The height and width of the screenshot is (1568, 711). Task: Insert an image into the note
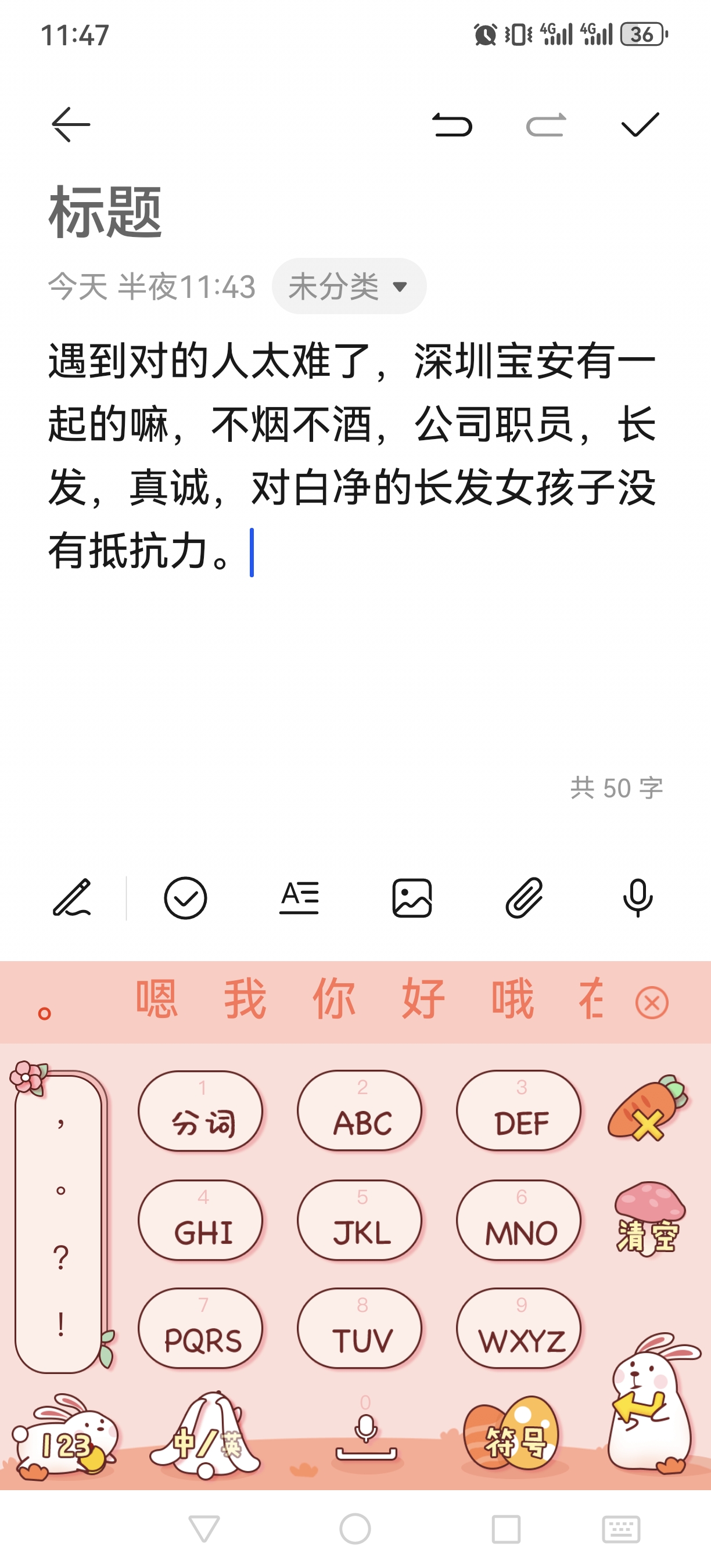(412, 898)
